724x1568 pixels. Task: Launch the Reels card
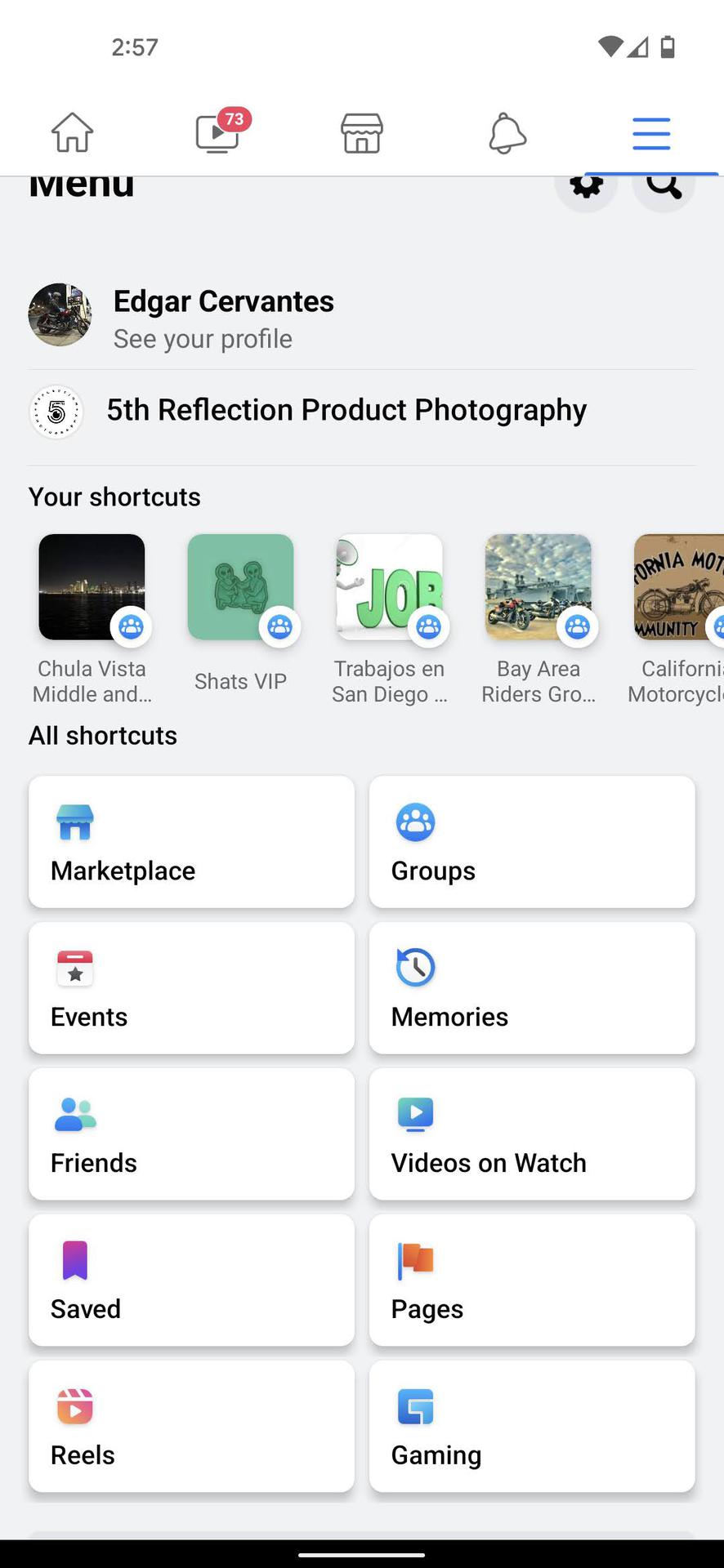tap(191, 1427)
